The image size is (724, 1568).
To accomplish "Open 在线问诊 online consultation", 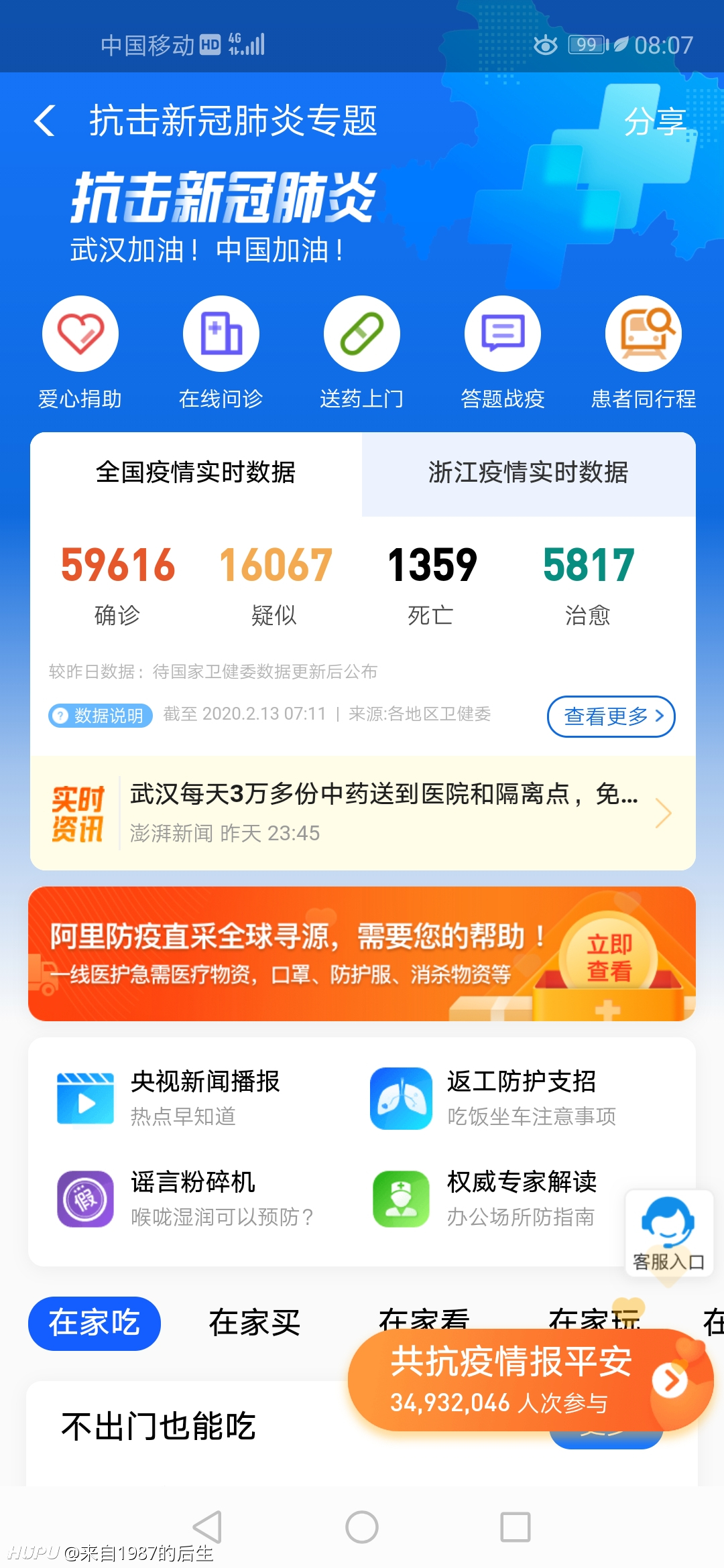I will click(x=221, y=353).
